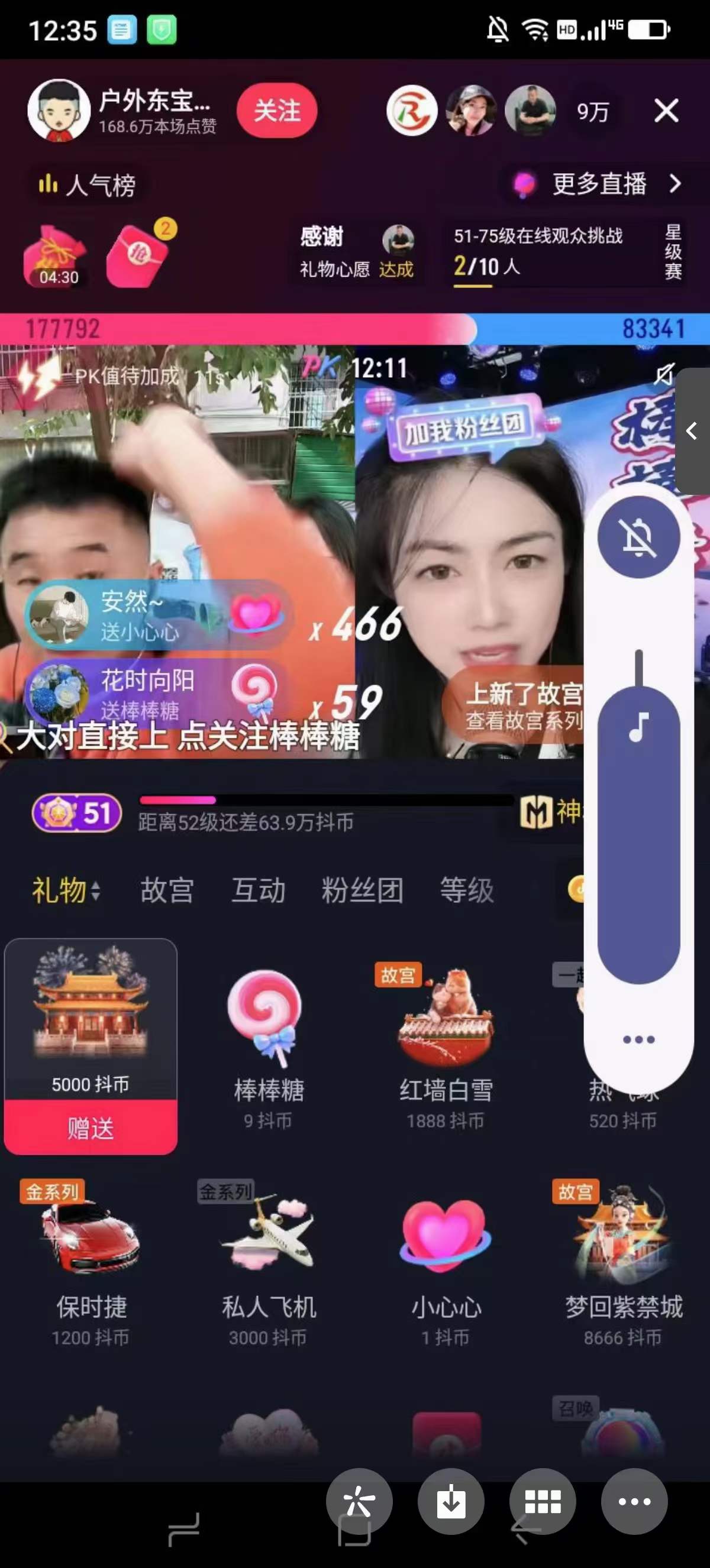710x1568 pixels.
Task: Switch to the 故宫 tab
Action: pos(167,890)
